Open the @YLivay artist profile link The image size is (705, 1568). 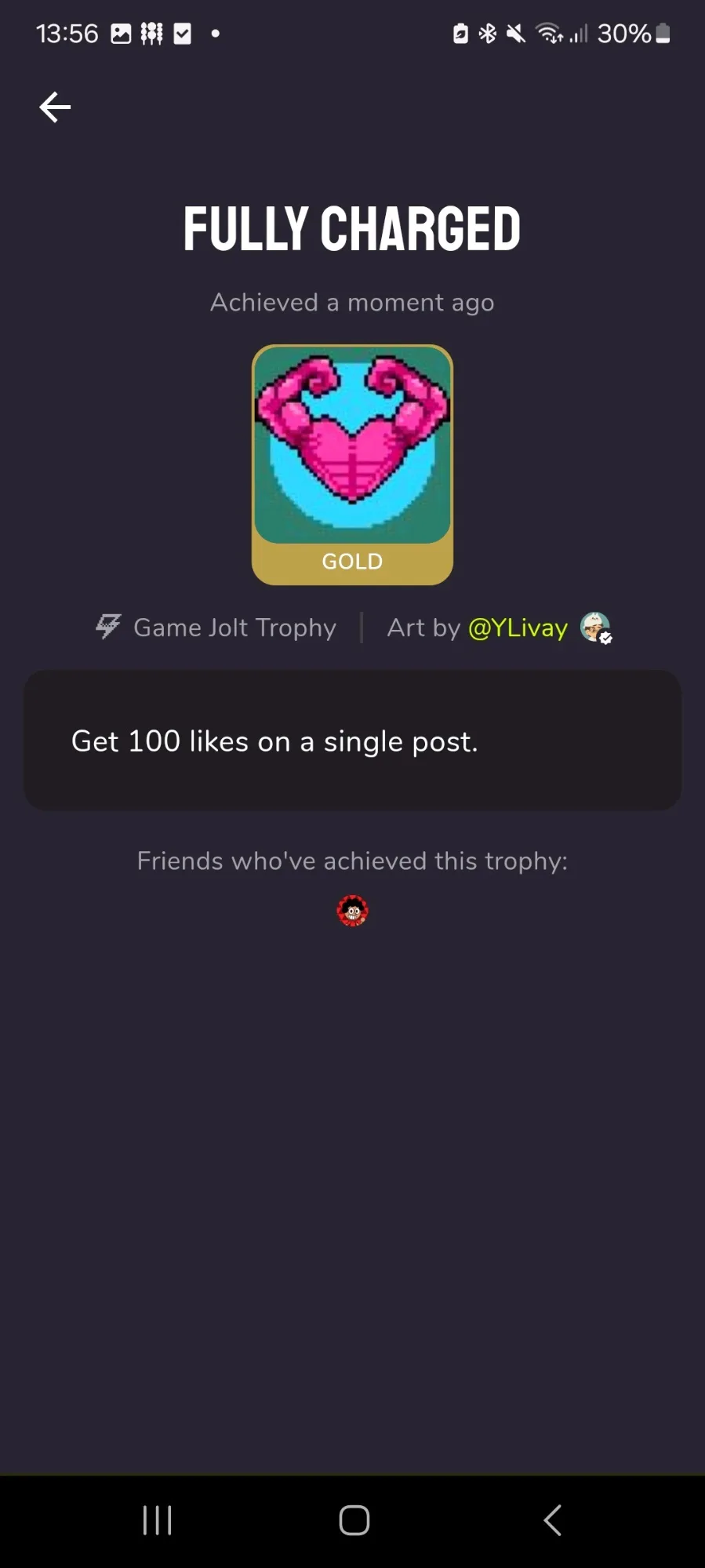pos(518,628)
